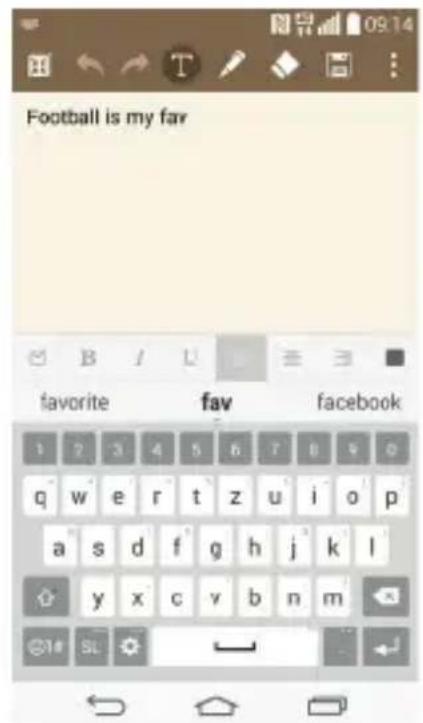Go to the home screen
The height and width of the screenshot is (723, 423).
click(216, 705)
